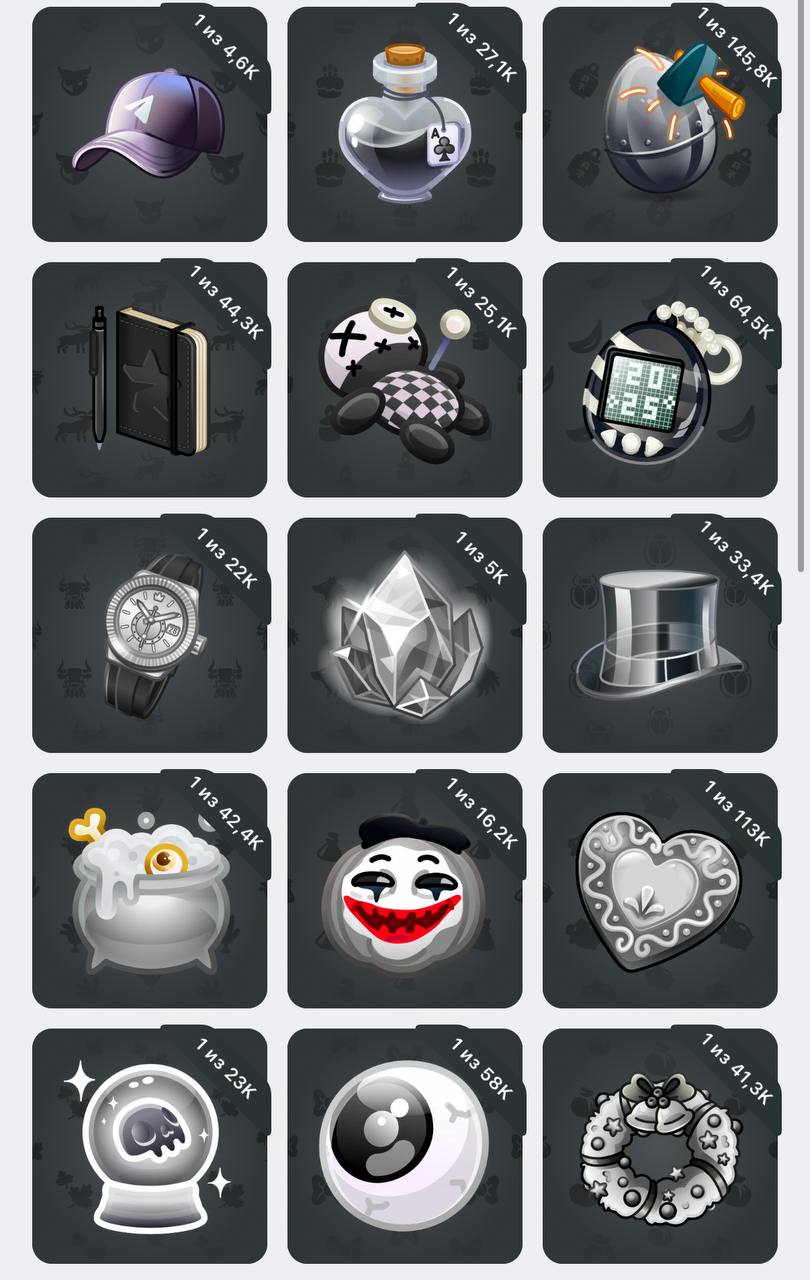Open the purple cap gift tile
The height and width of the screenshot is (1280, 810).
pos(150,125)
